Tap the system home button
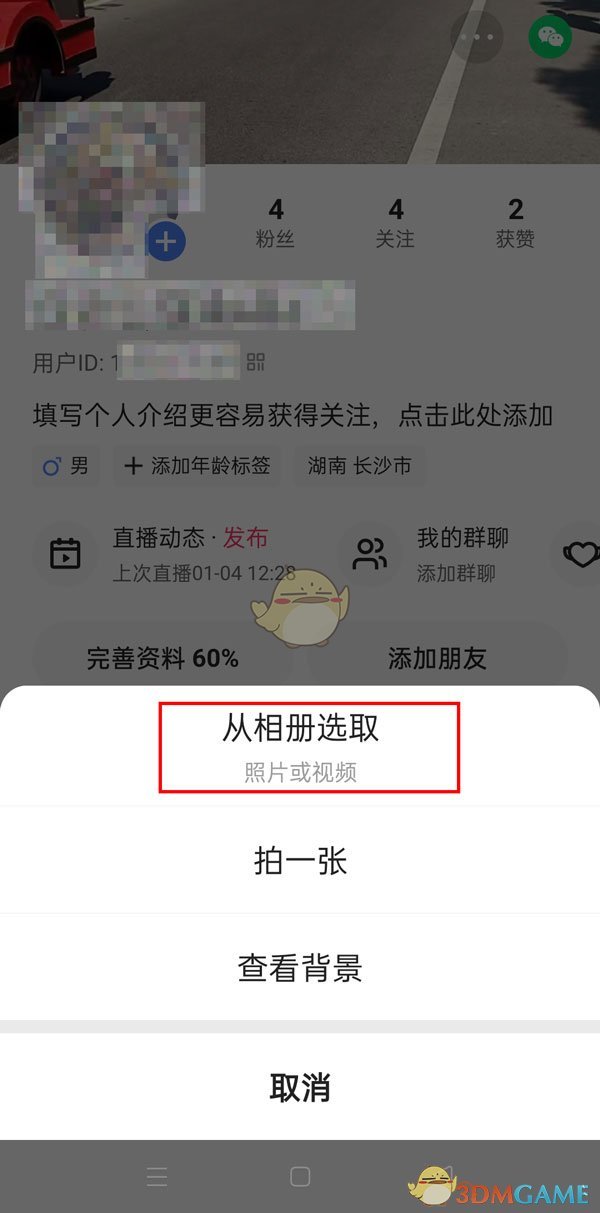Image resolution: width=600 pixels, height=1213 pixels. click(x=300, y=1177)
